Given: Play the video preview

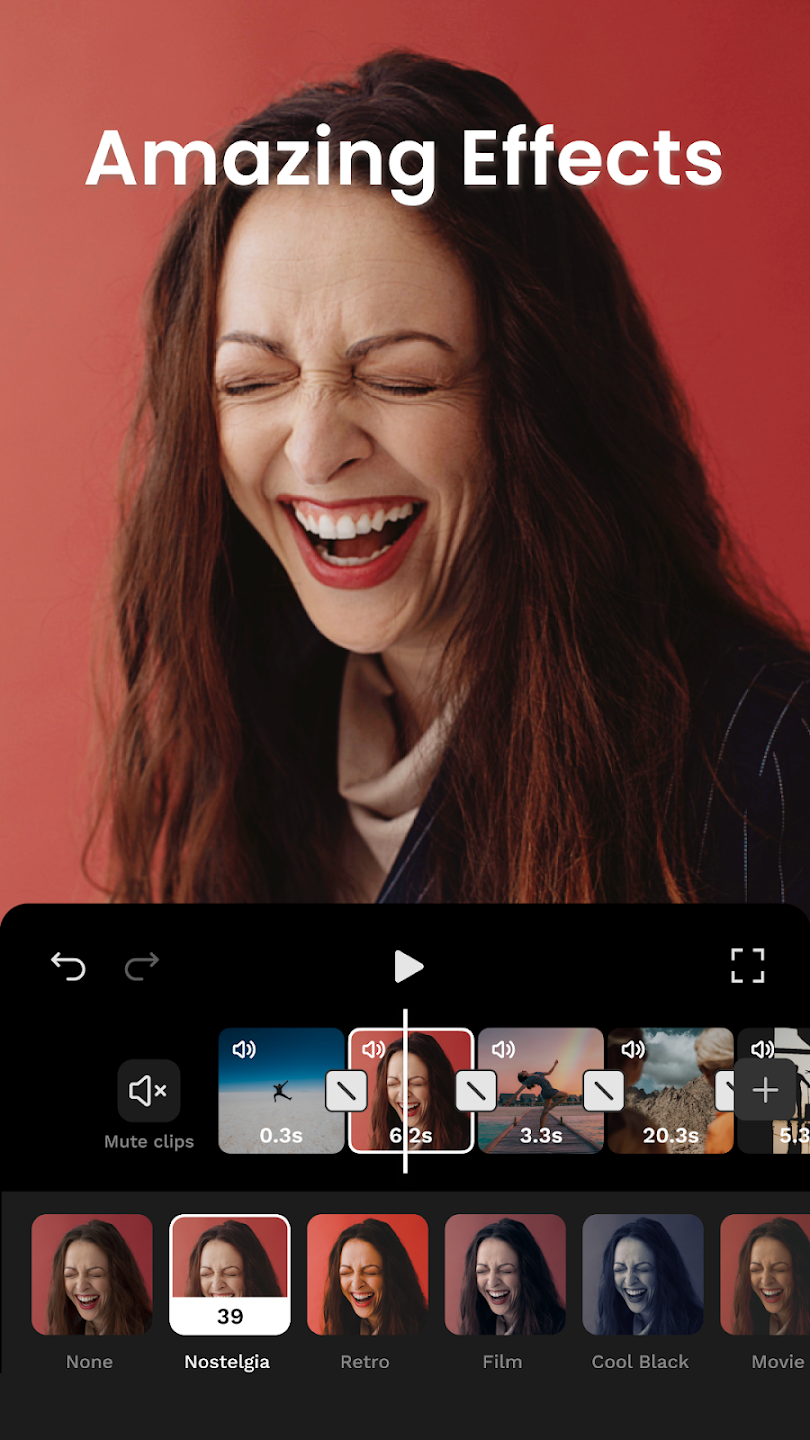Looking at the screenshot, I should pyautogui.click(x=407, y=966).
